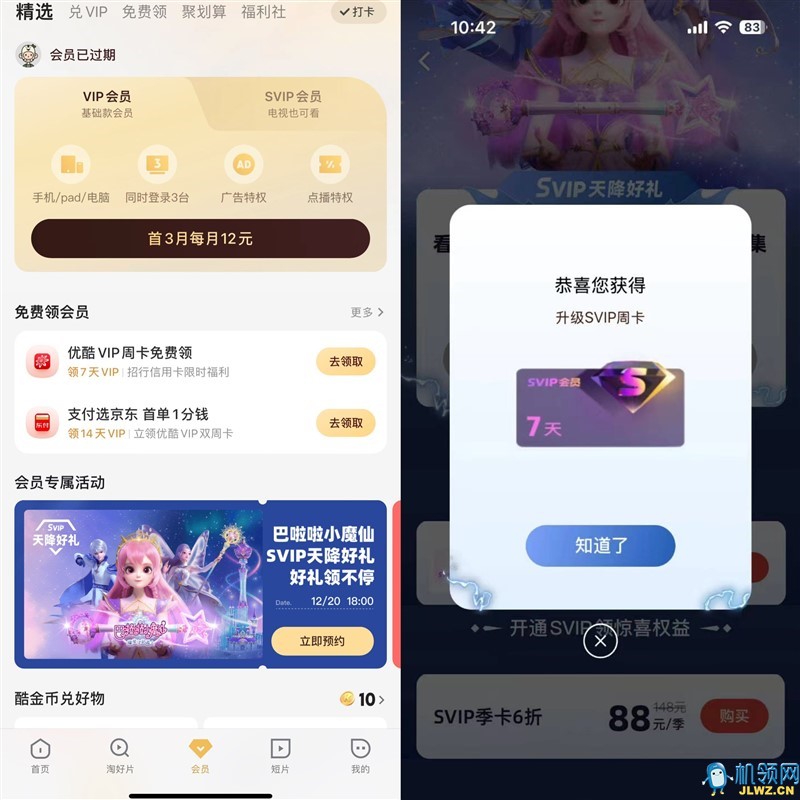
Task: Open the 福利社 tab
Action: tap(264, 12)
